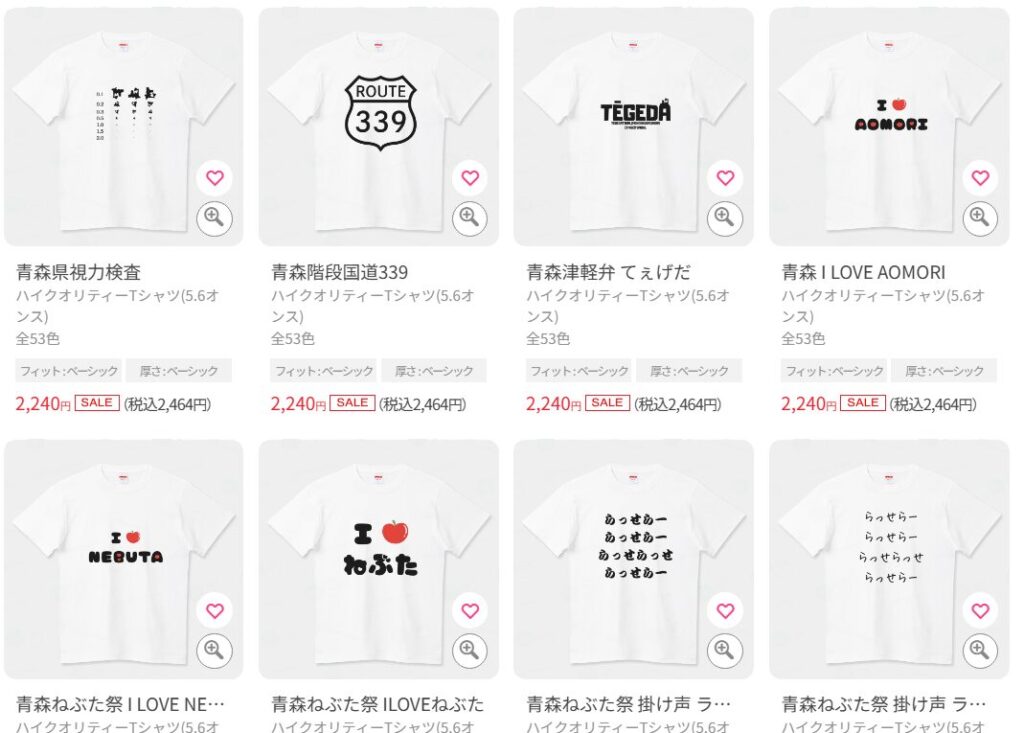This screenshot has width=1024, height=733.
Task: Like the I ねぶた apple shirt
Action: [x=470, y=610]
